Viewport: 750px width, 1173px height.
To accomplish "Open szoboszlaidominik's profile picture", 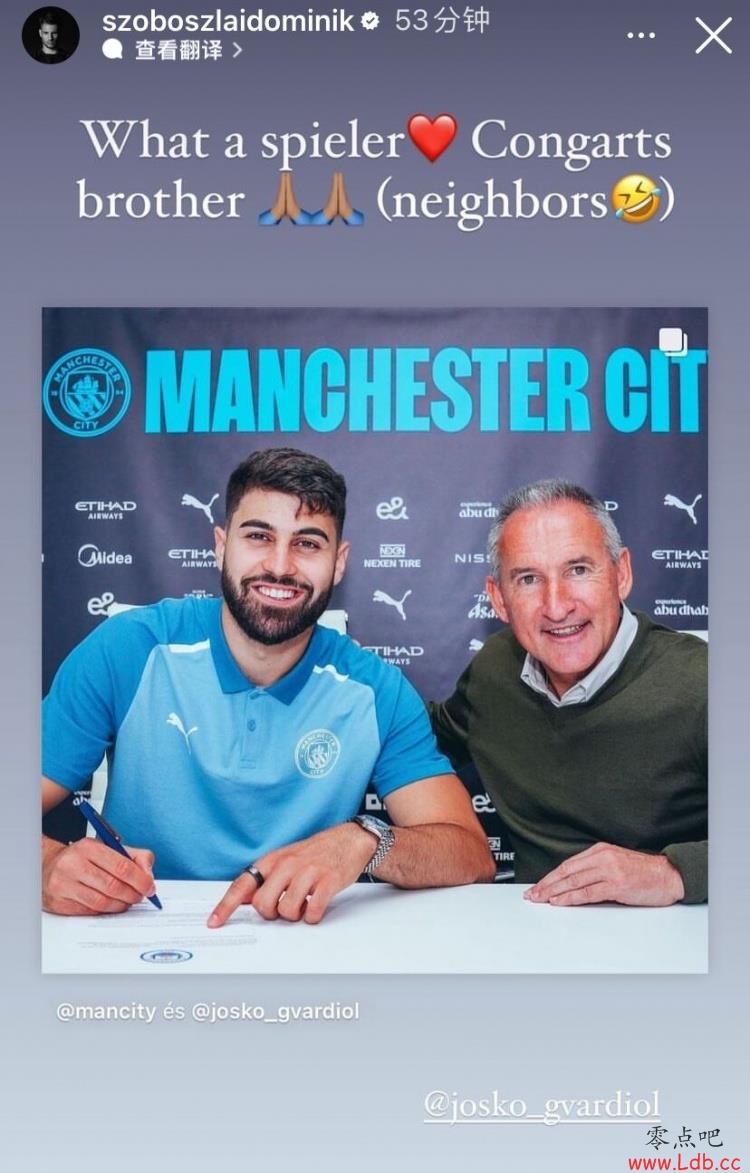I will 50,36.
